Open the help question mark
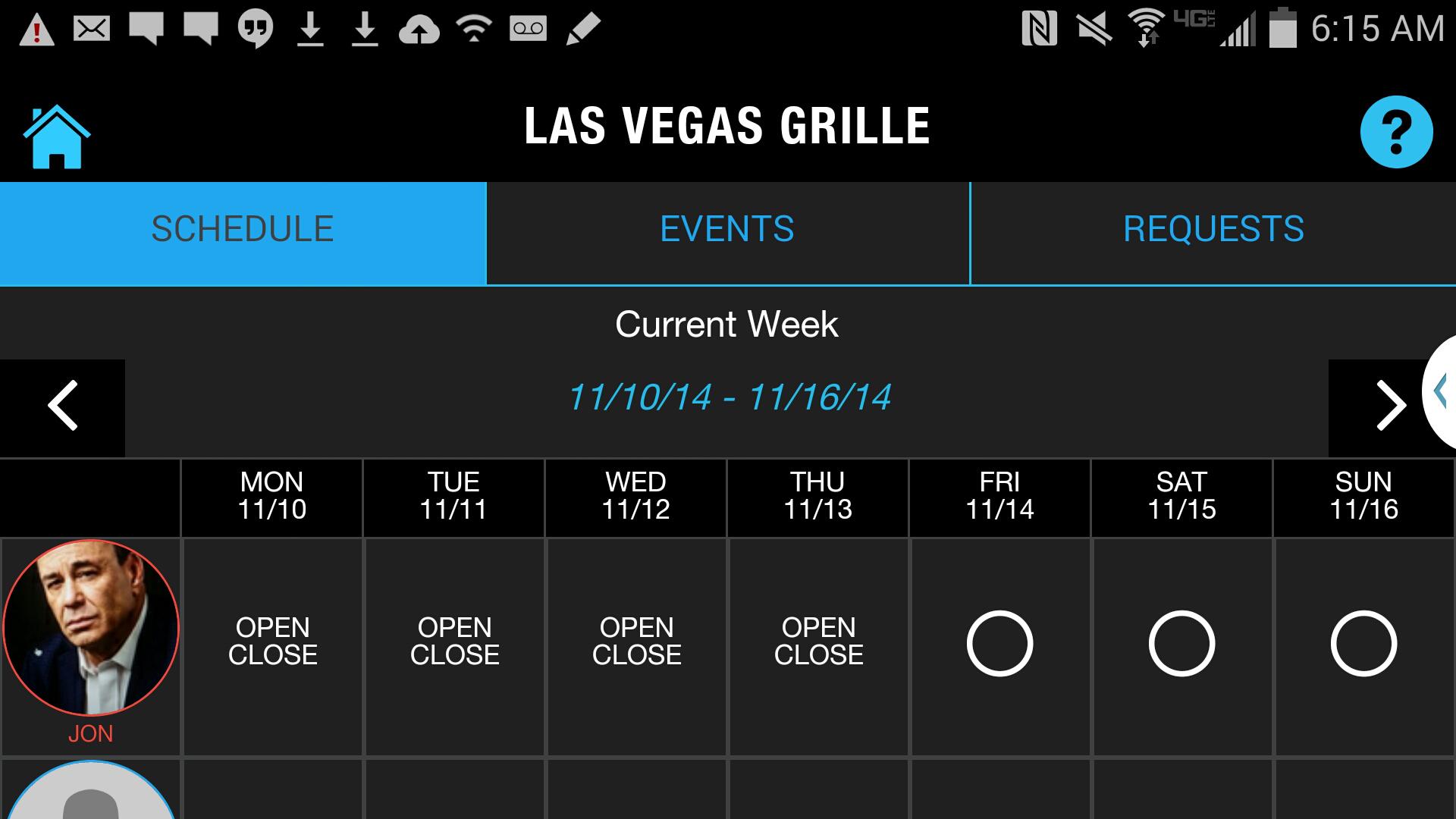Viewport: 1456px width, 819px height. [1395, 132]
